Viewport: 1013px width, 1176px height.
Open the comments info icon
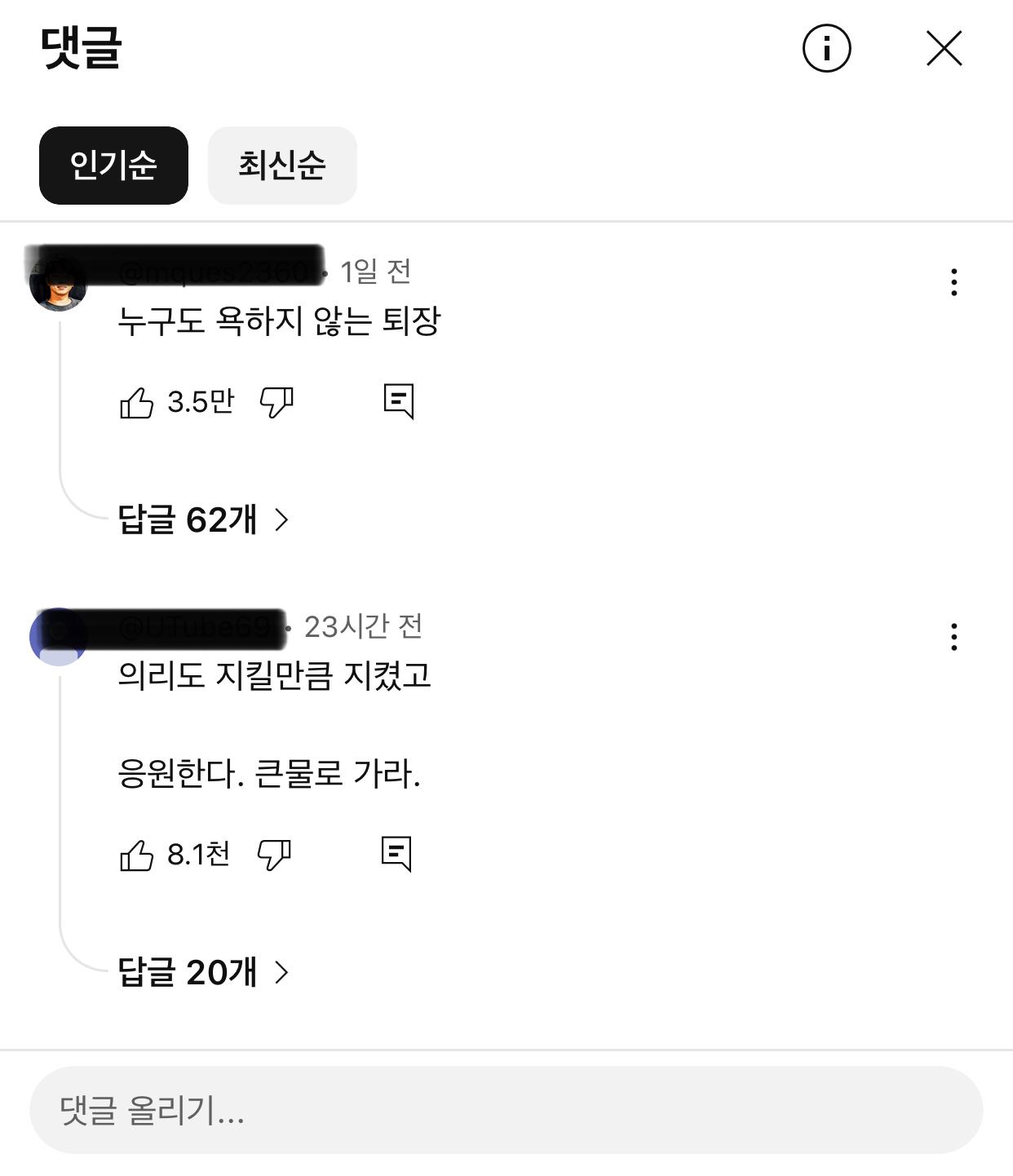point(828,48)
